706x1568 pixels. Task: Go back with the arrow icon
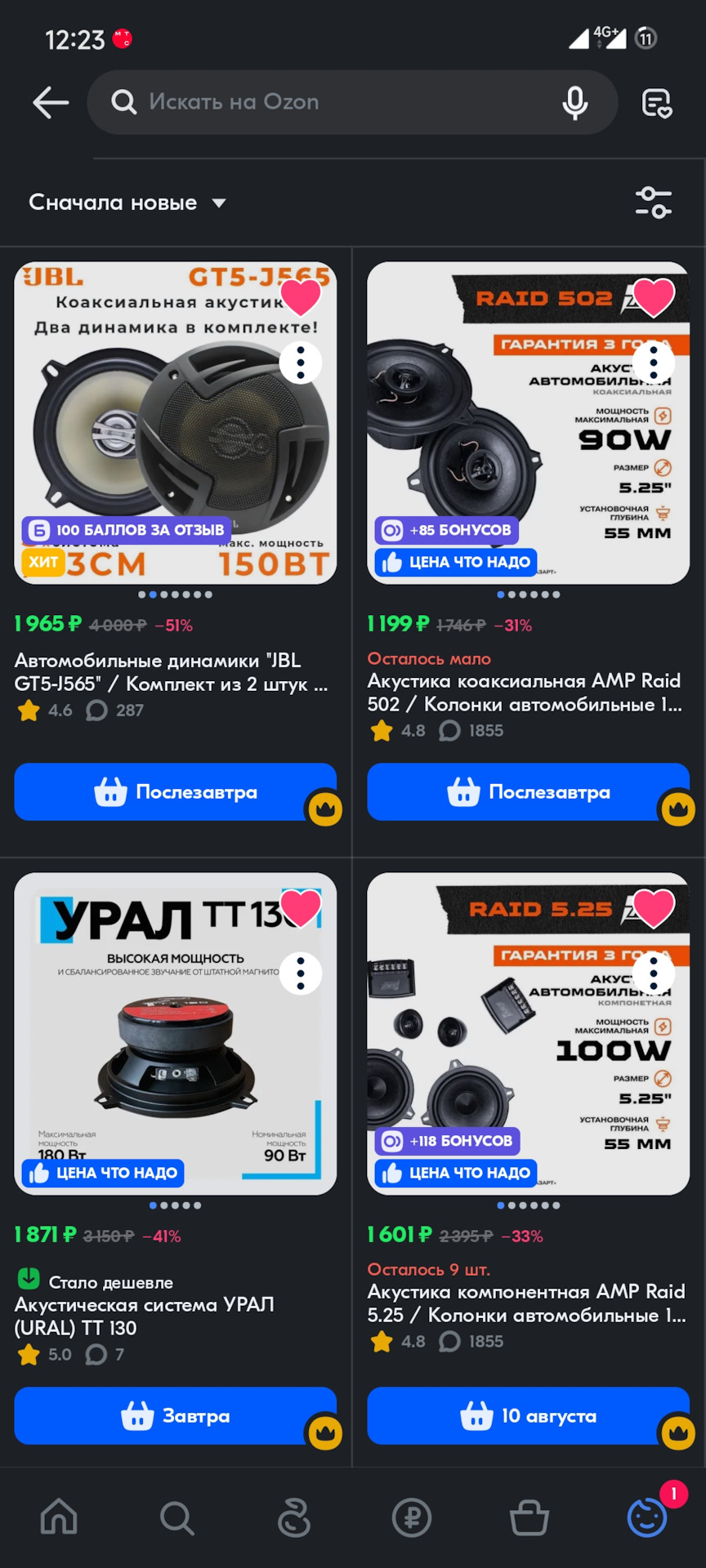(x=51, y=103)
